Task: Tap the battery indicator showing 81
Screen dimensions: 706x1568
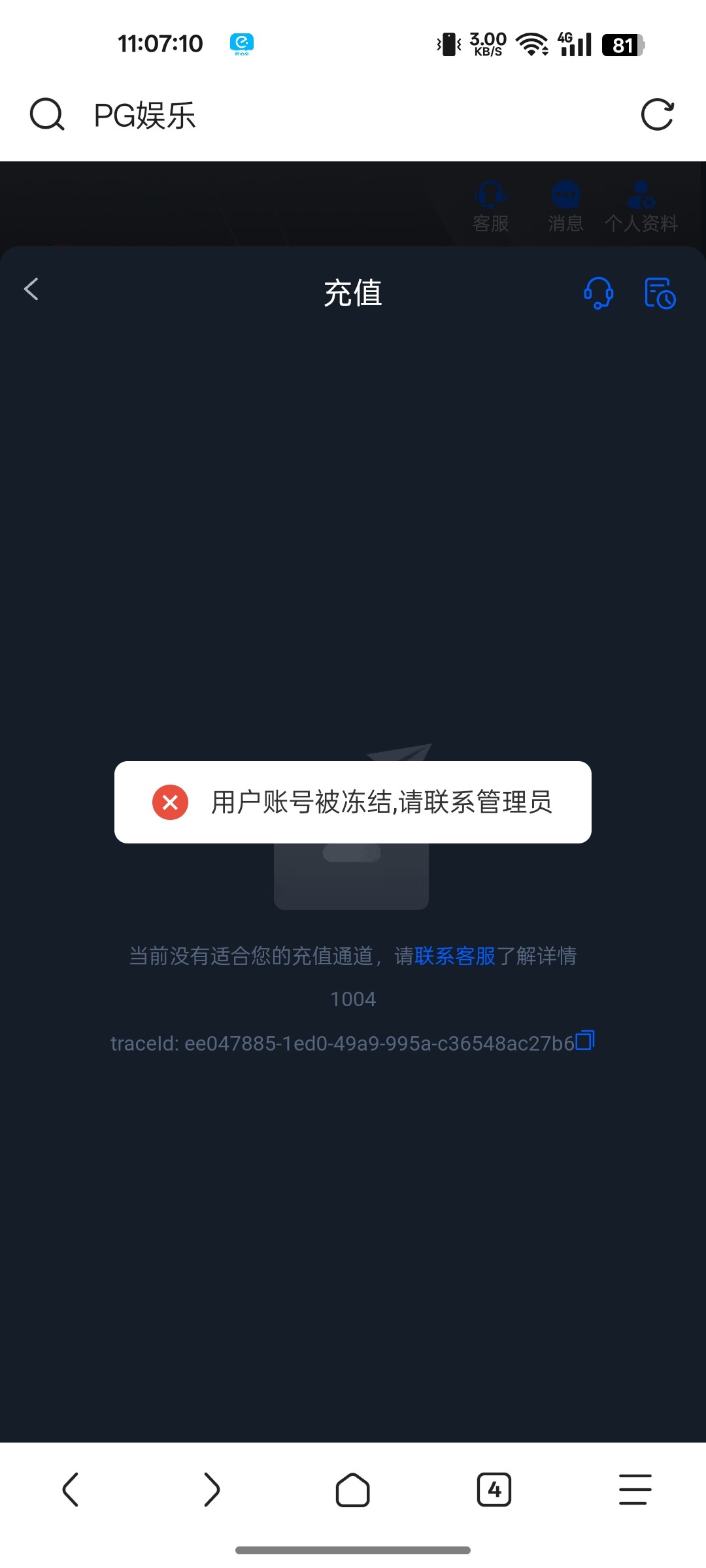Action: 622,44
